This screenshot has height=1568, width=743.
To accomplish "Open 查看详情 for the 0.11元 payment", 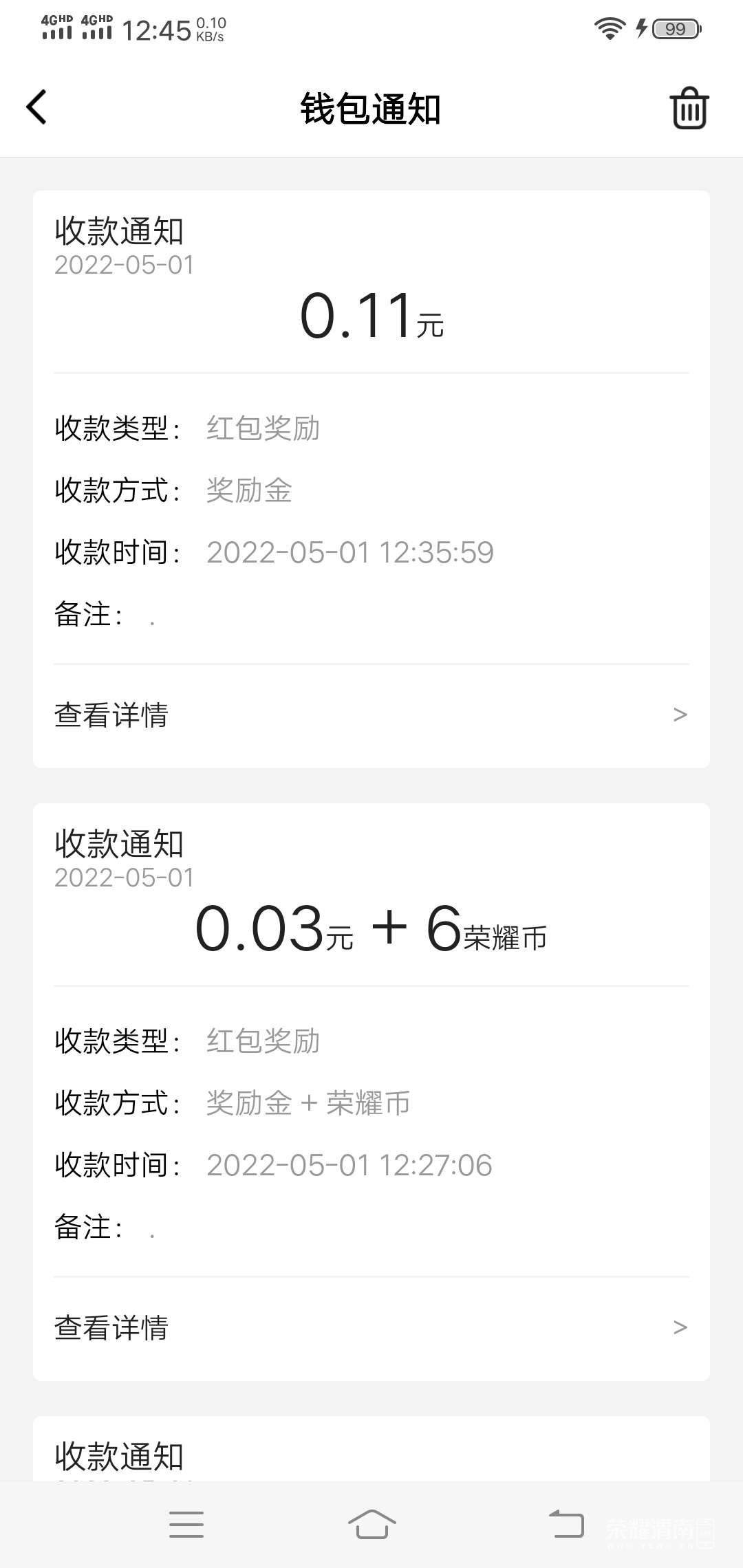I will click(112, 715).
